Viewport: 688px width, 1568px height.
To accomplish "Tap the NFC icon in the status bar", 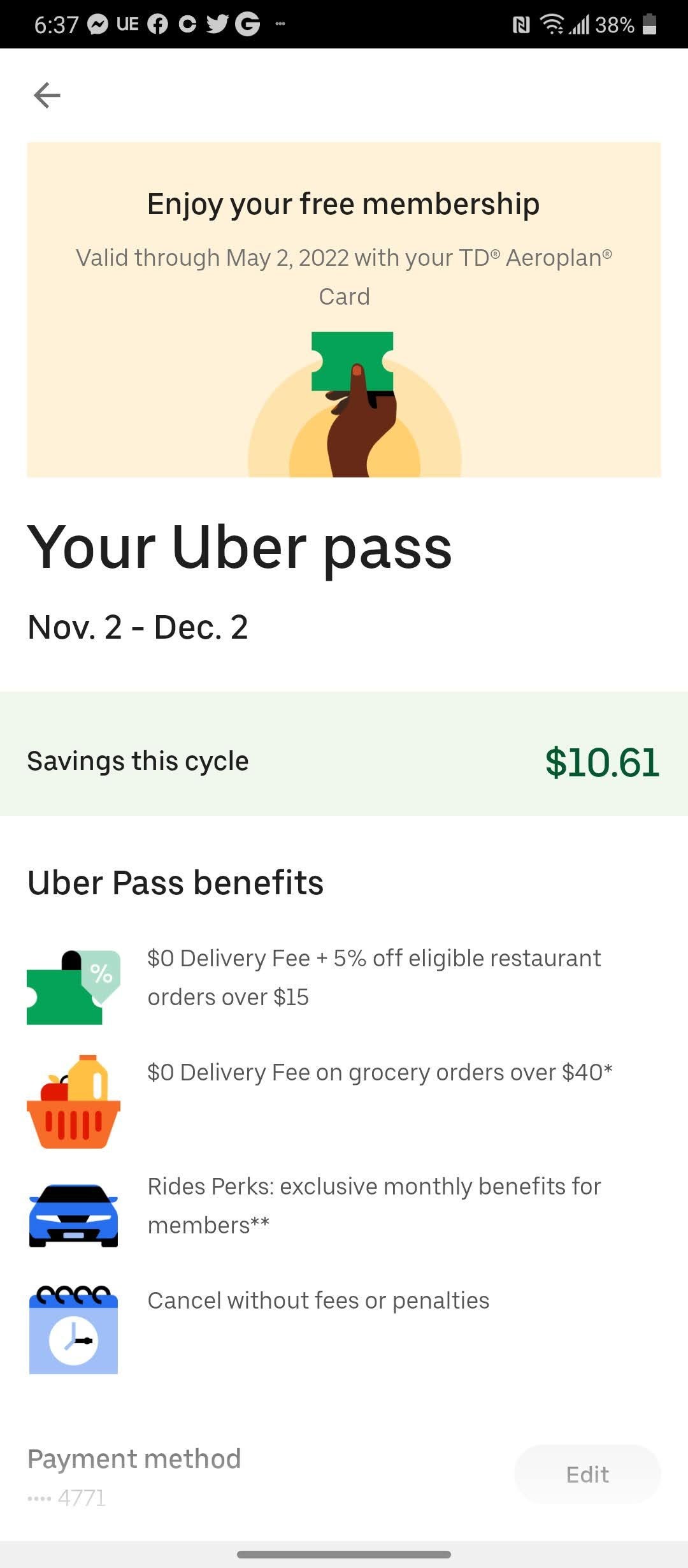I will click(x=522, y=24).
